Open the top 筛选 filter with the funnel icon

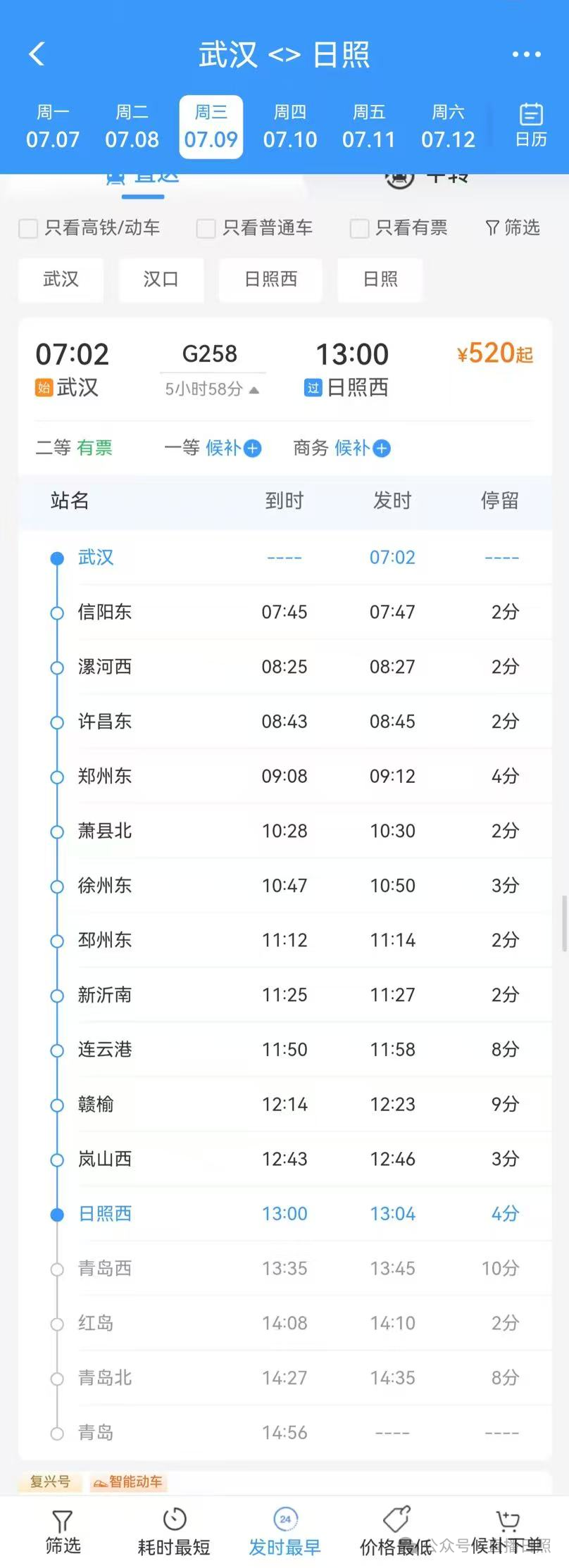[513, 227]
